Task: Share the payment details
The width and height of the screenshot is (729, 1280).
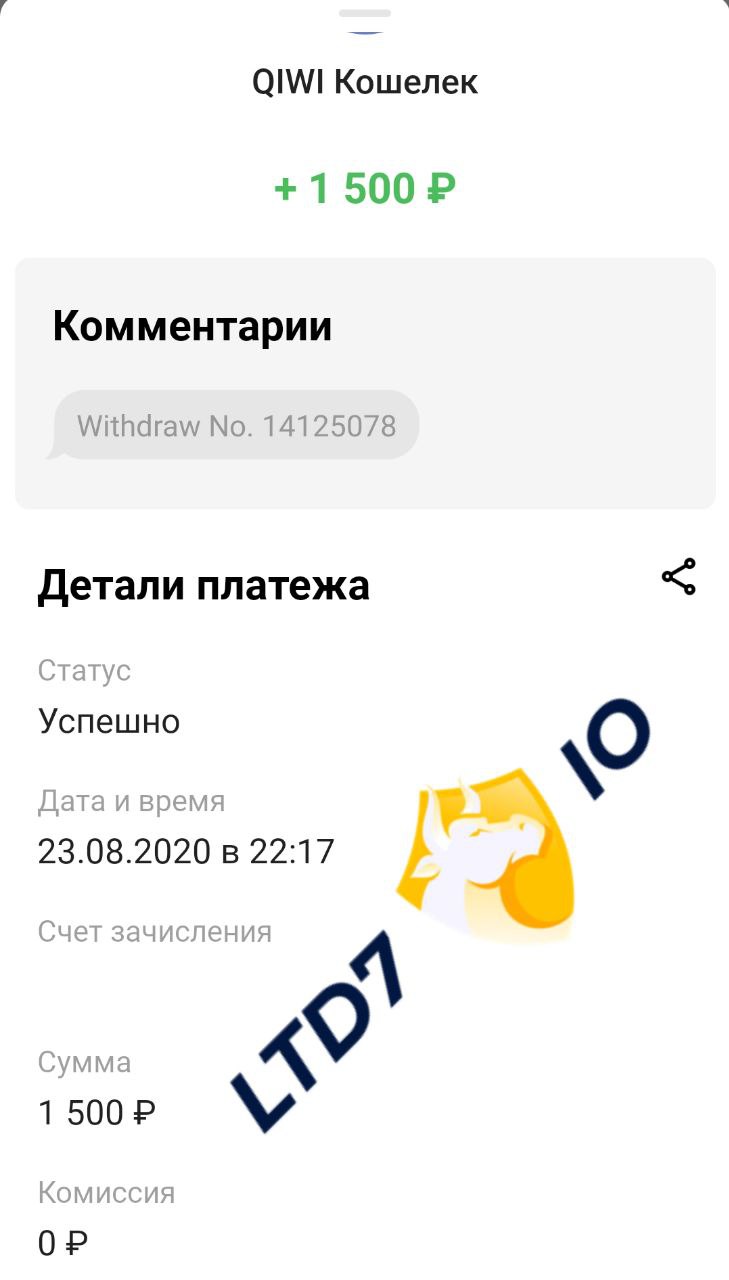Action: pos(678,577)
